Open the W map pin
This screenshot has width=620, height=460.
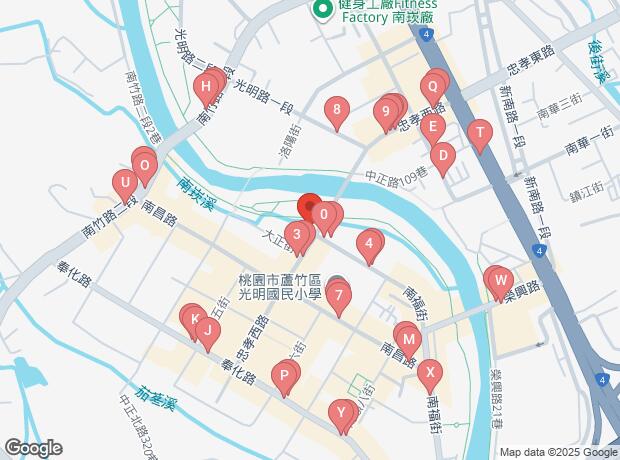coord(500,279)
